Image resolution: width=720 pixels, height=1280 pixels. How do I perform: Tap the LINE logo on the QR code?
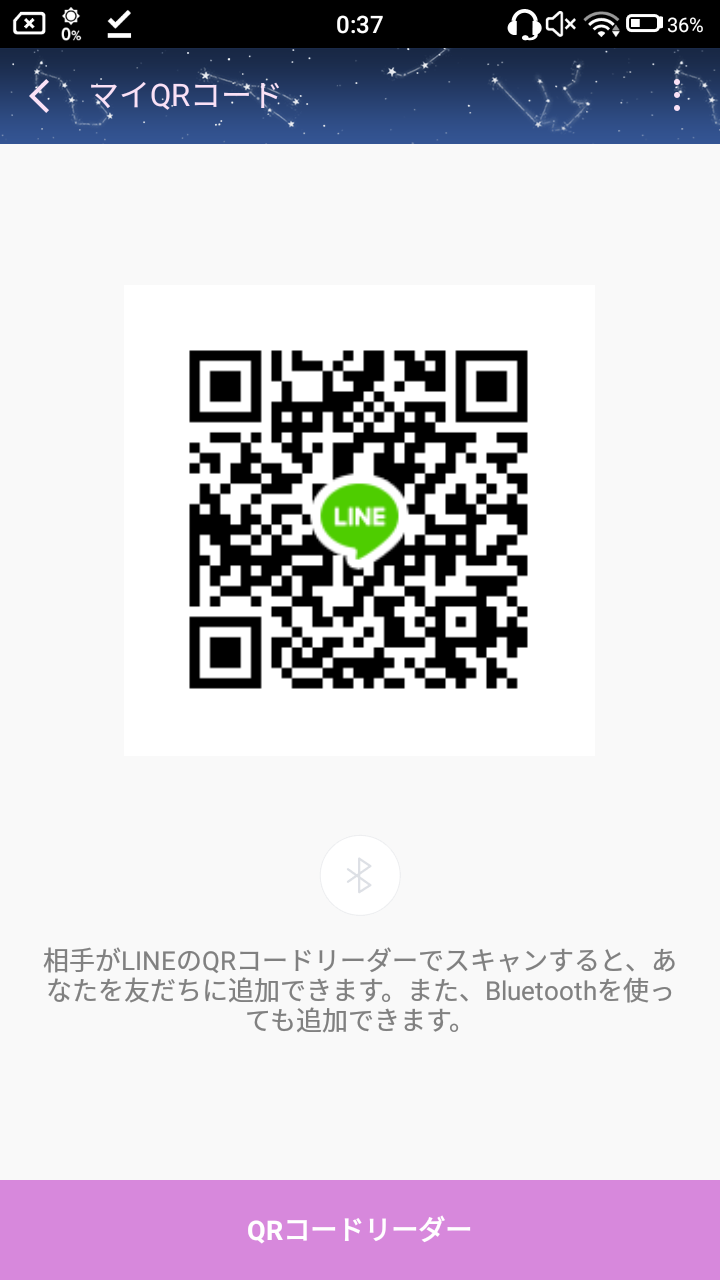click(x=358, y=518)
